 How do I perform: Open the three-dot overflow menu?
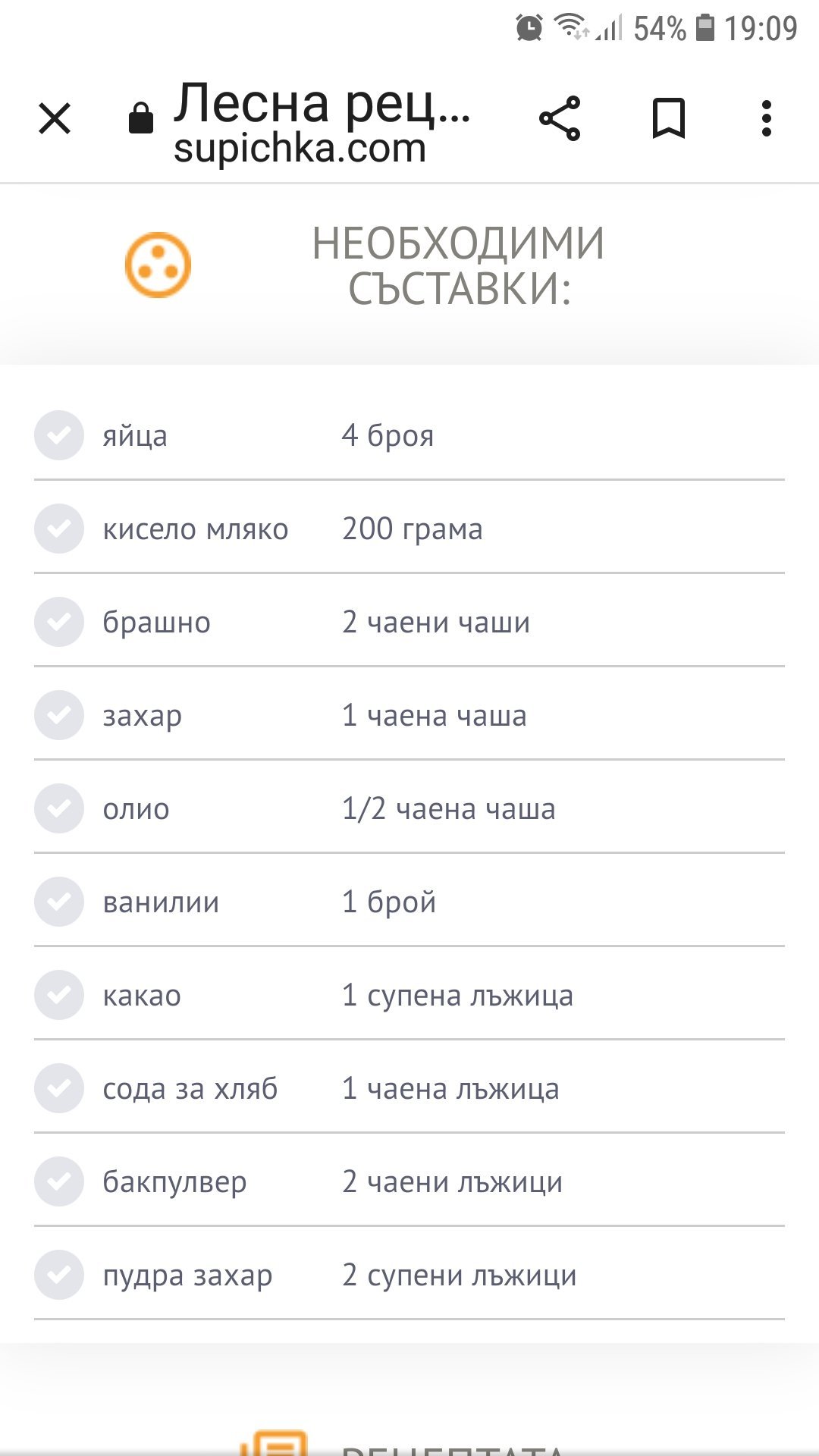pyautogui.click(x=767, y=119)
